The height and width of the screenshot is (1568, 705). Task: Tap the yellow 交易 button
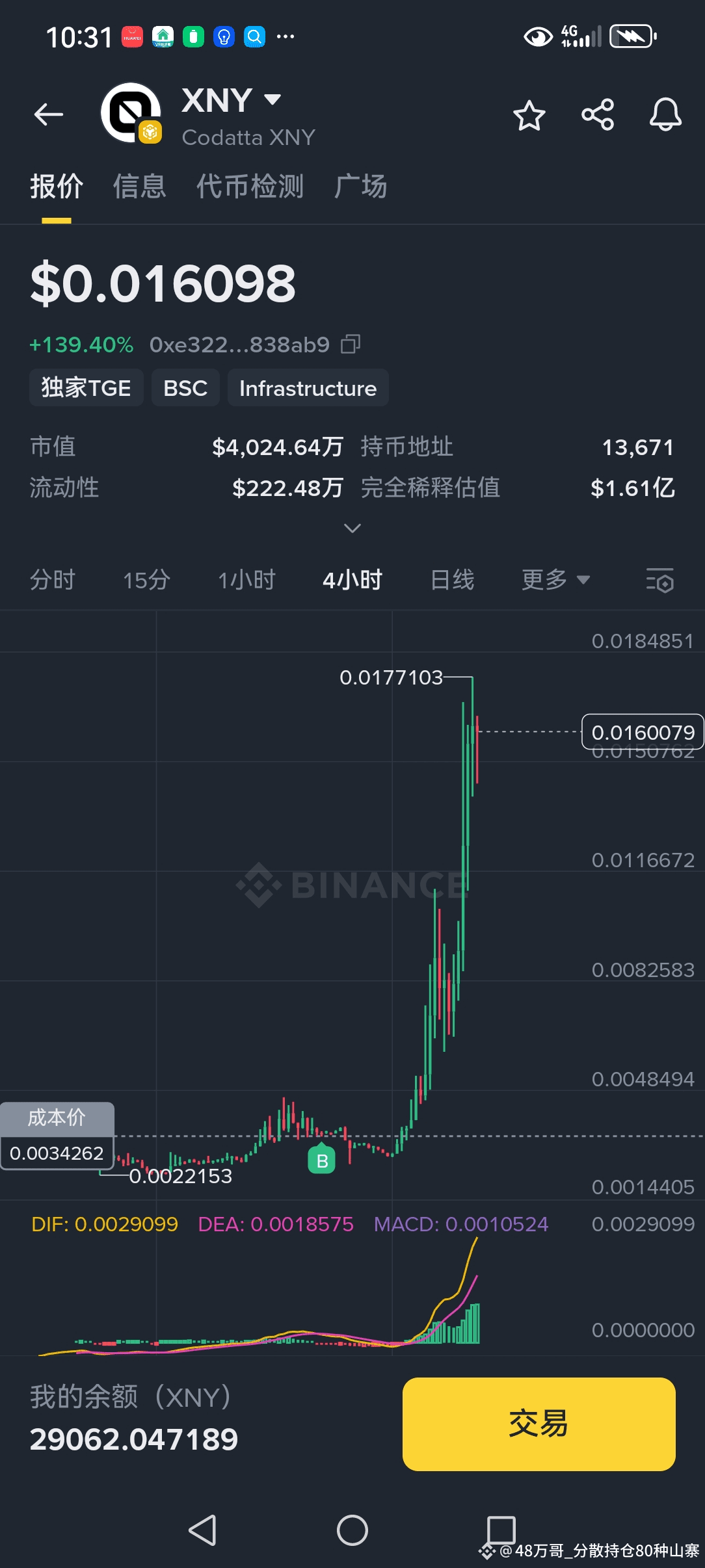tap(539, 1424)
